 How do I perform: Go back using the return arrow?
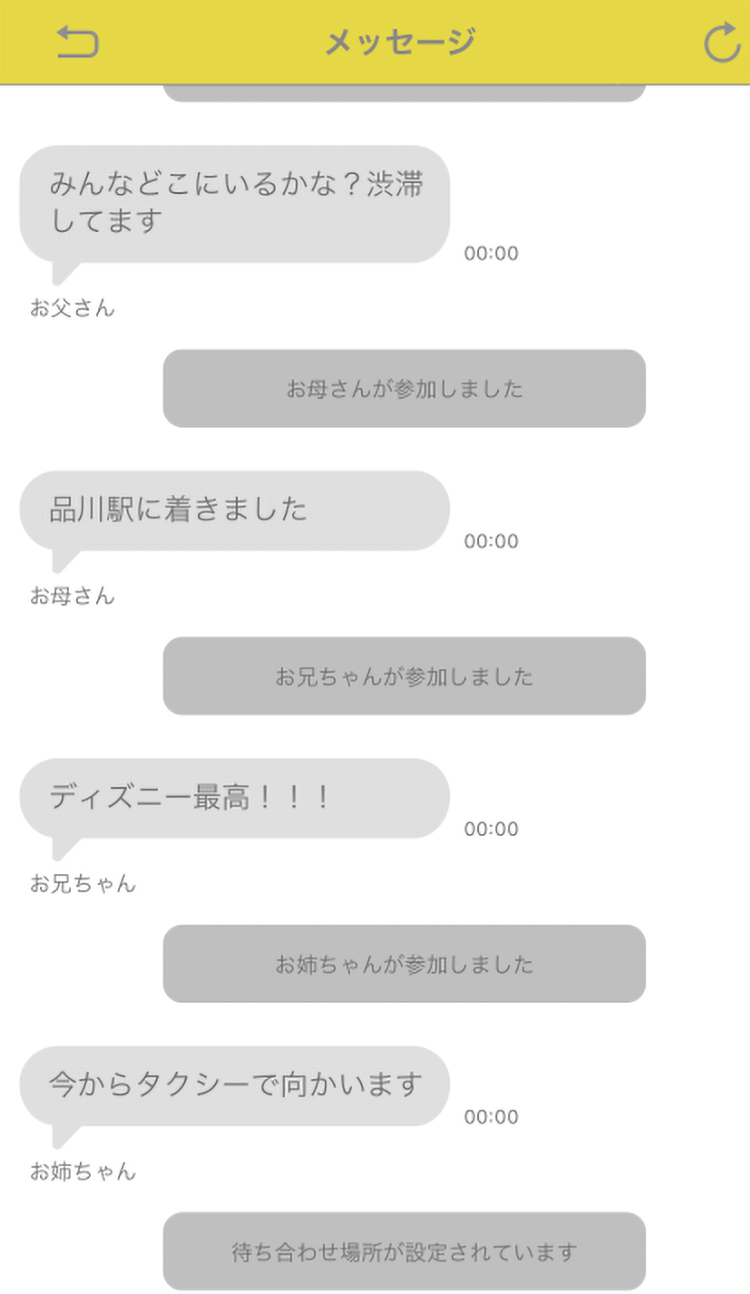[x=78, y=42]
